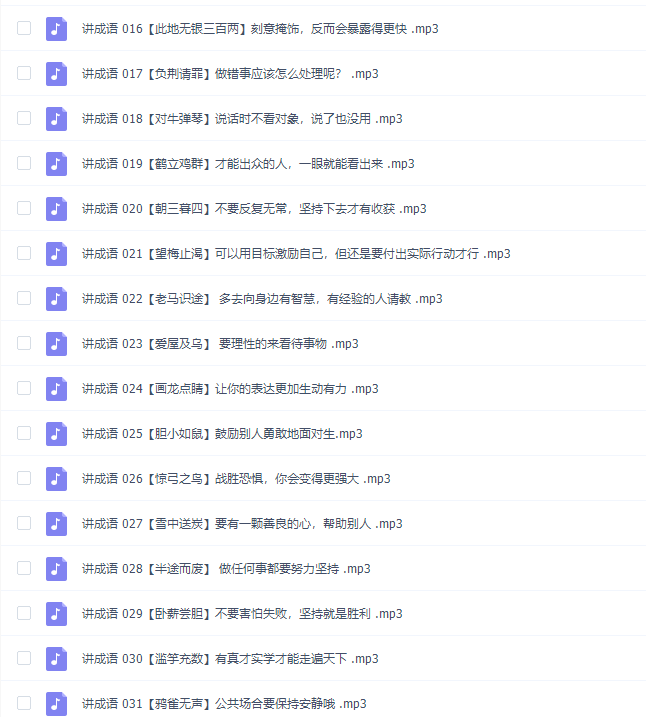
Task: Tick the checkbox beside 讲成语 018 对牛弹琴
Action: click(24, 119)
